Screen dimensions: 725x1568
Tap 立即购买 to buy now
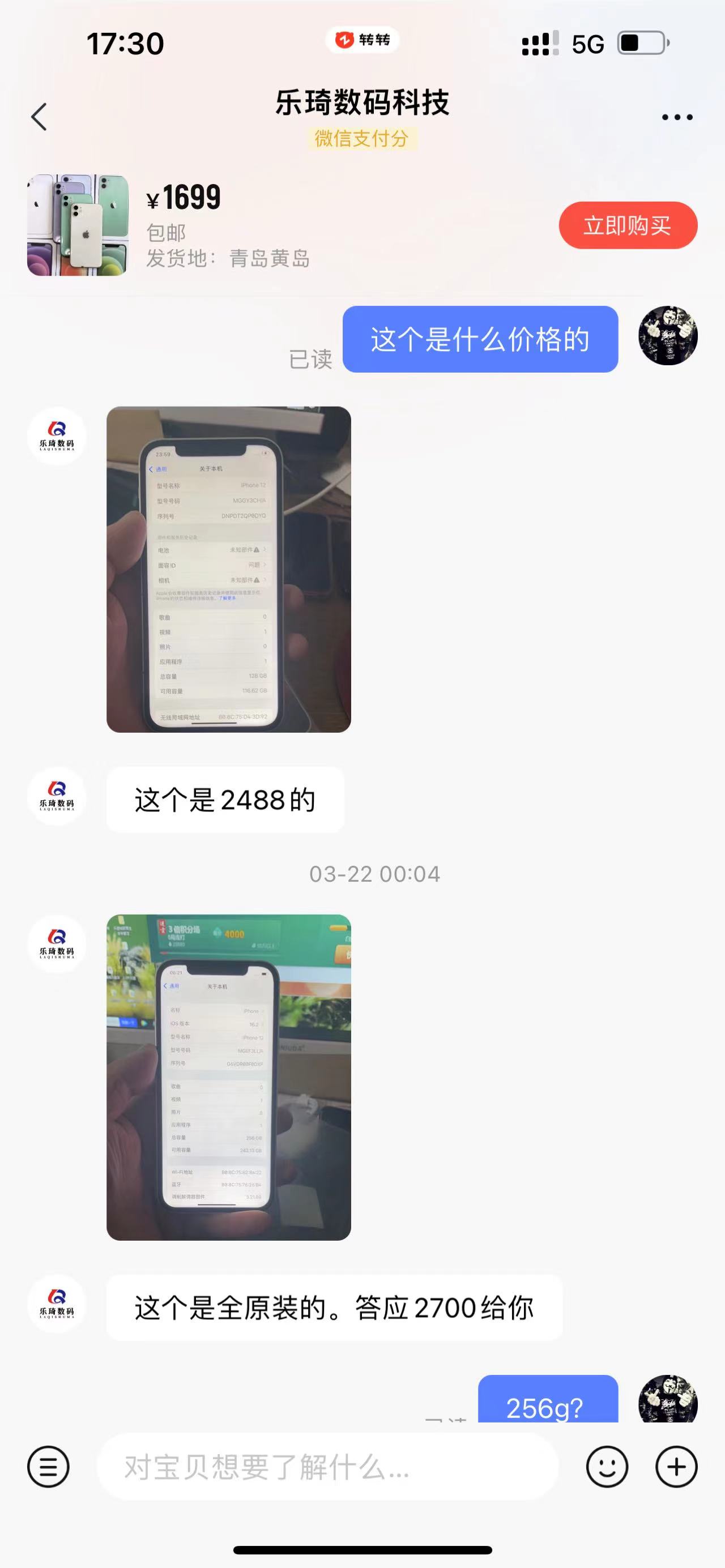click(x=628, y=225)
